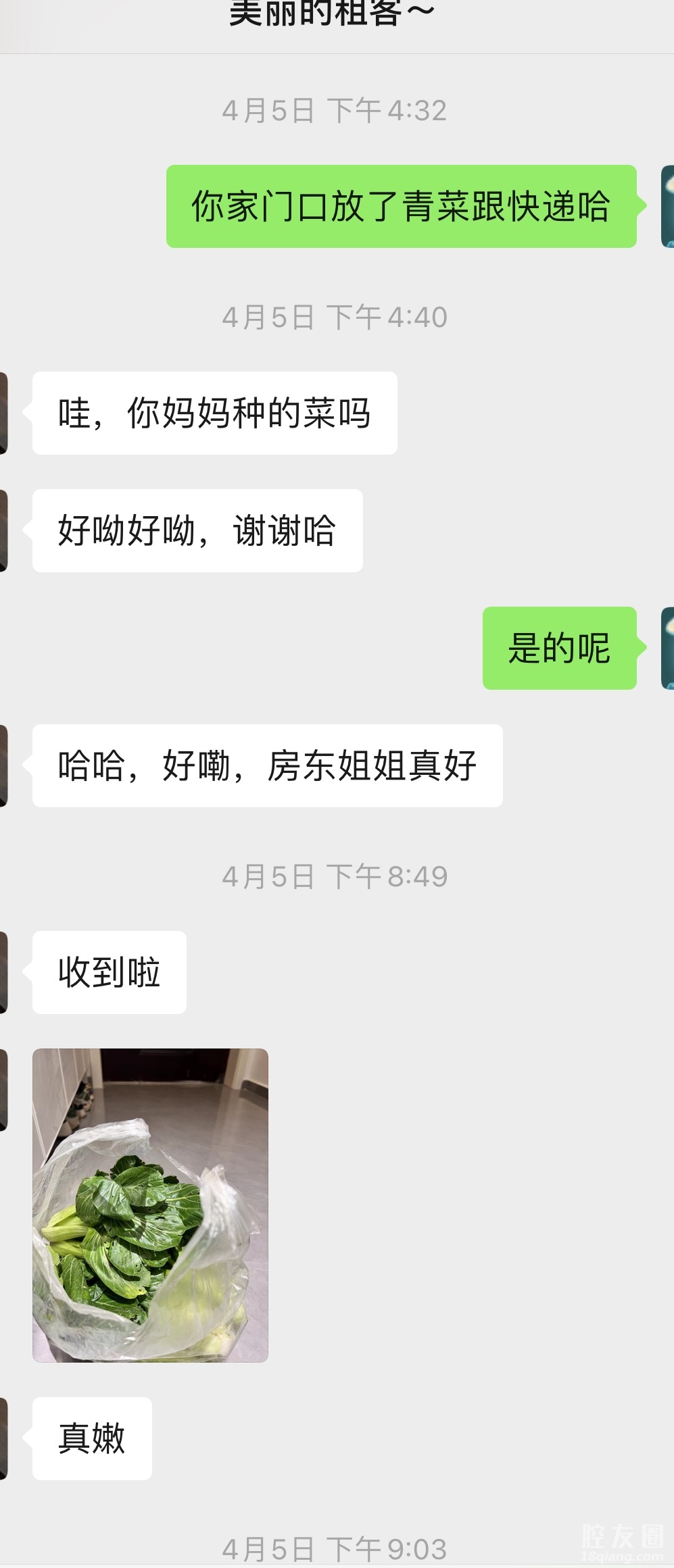Viewport: 674px width, 1568px height.
Task: Open tenant's avatar beside the 收到啦 message
Action: (x=3, y=971)
